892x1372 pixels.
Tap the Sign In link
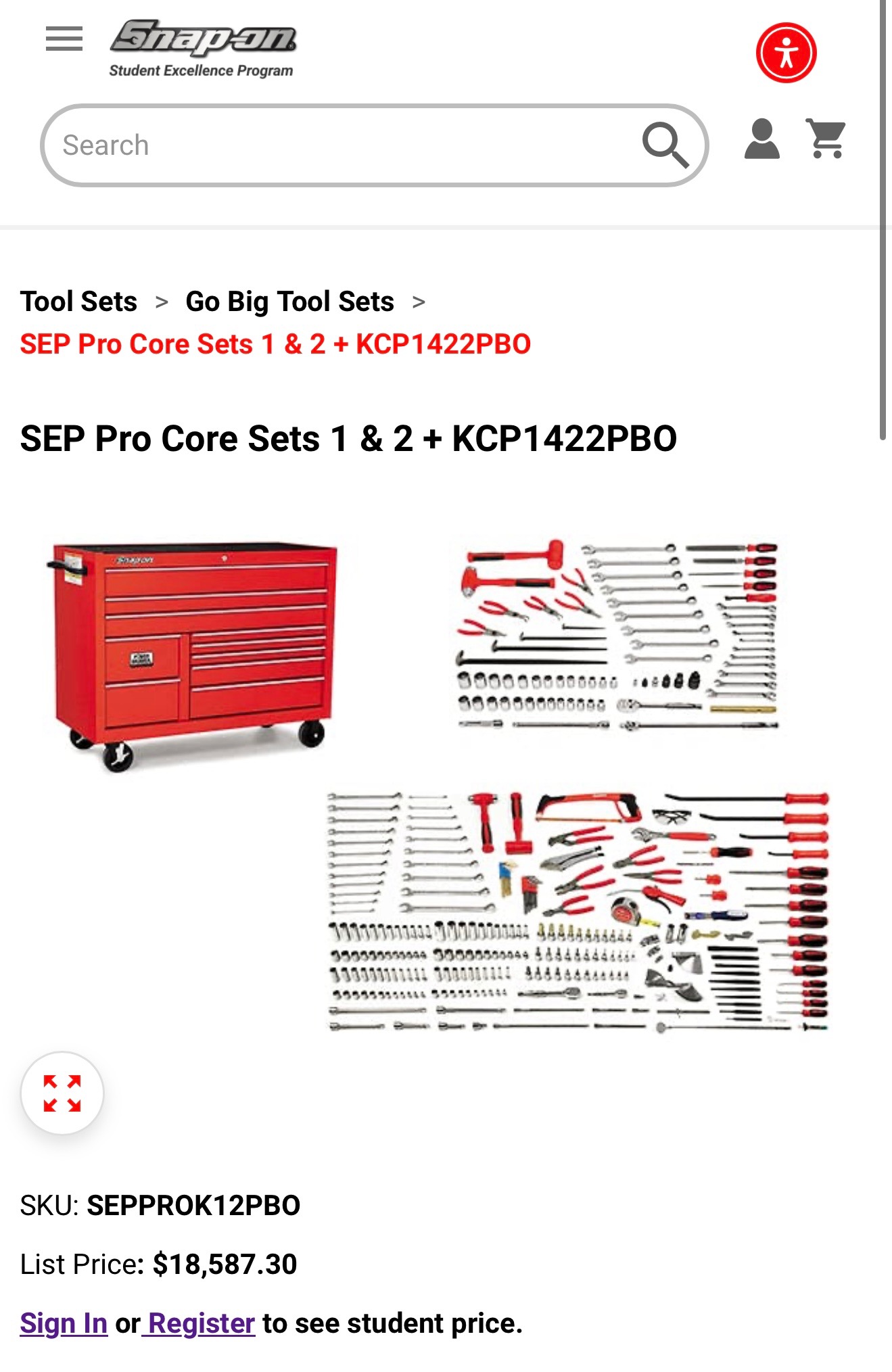coord(64,1323)
